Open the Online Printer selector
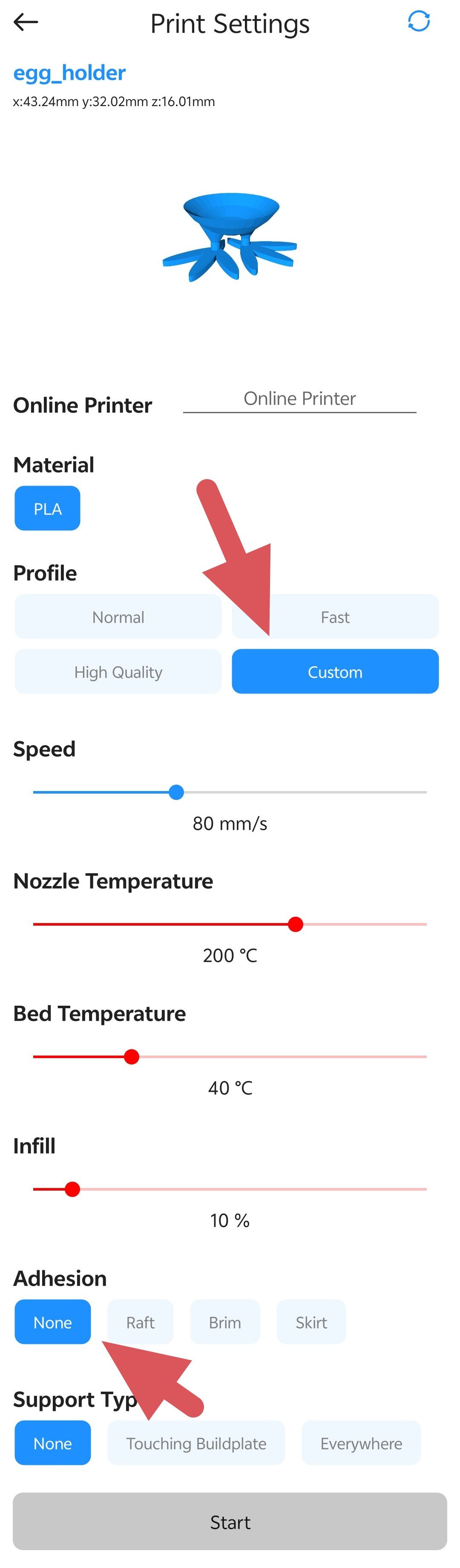Screen dimensions: 460x1568 coord(299,399)
